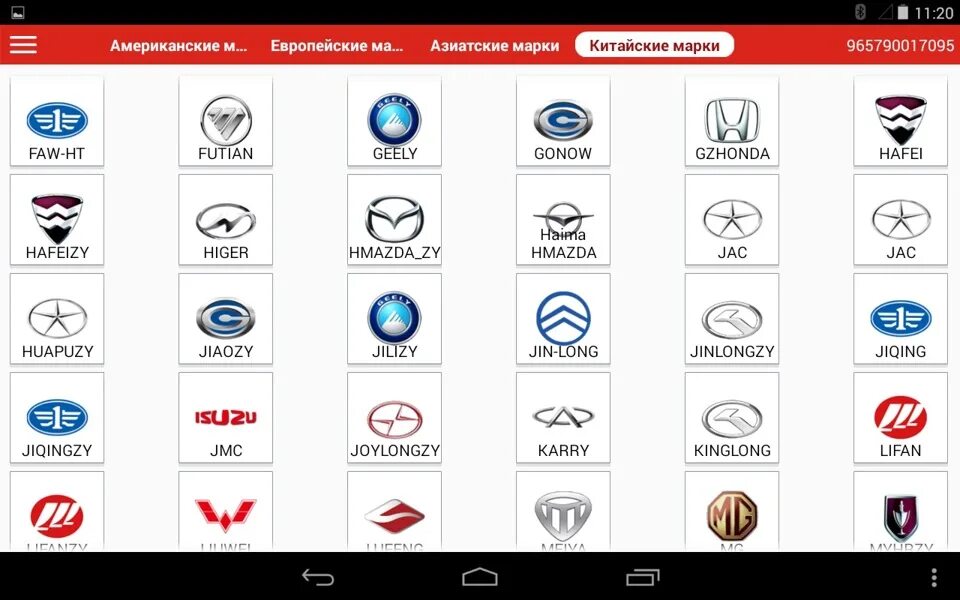The image size is (960, 600).
Task: Choose the JIN-LONG brand tile
Action: (563, 320)
